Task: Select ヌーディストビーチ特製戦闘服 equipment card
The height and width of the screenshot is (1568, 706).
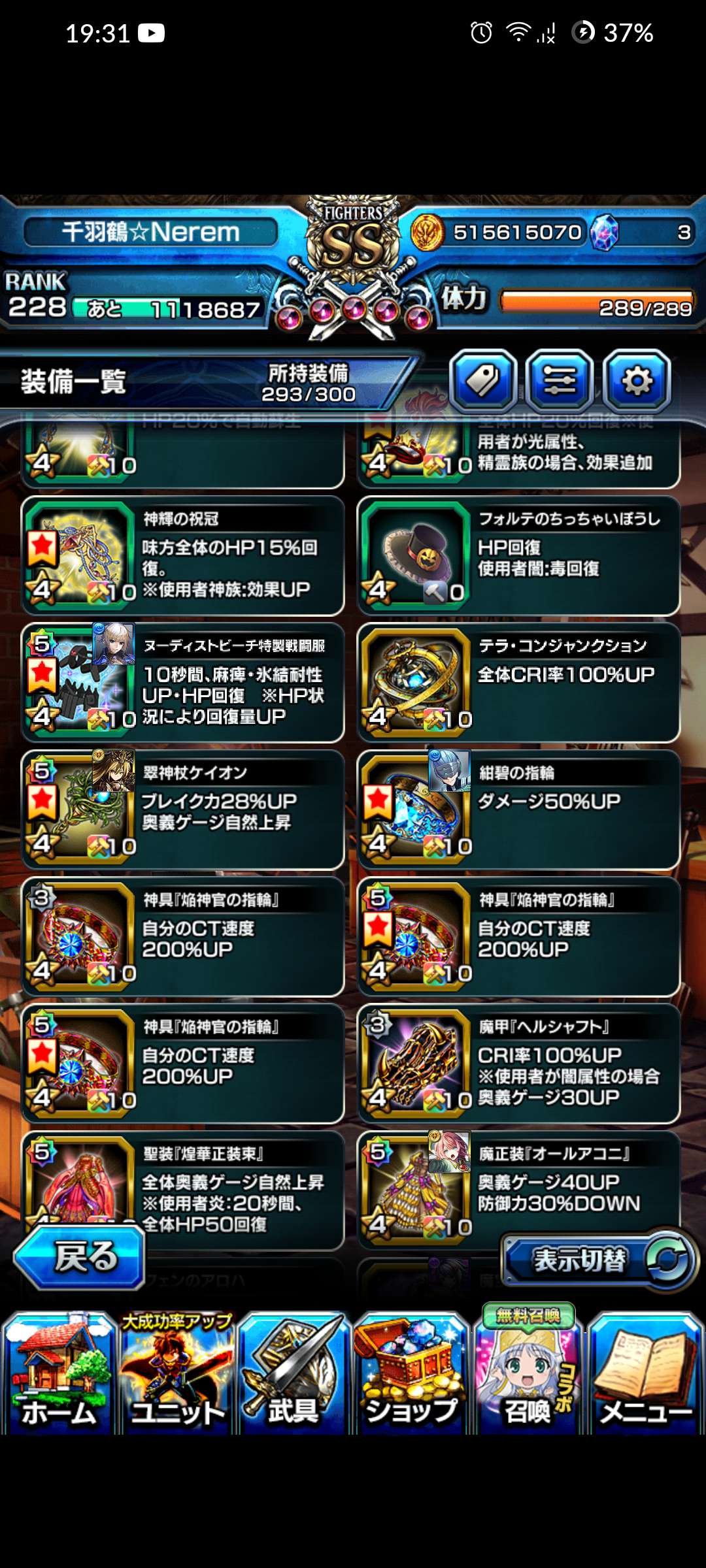Action: click(183, 683)
